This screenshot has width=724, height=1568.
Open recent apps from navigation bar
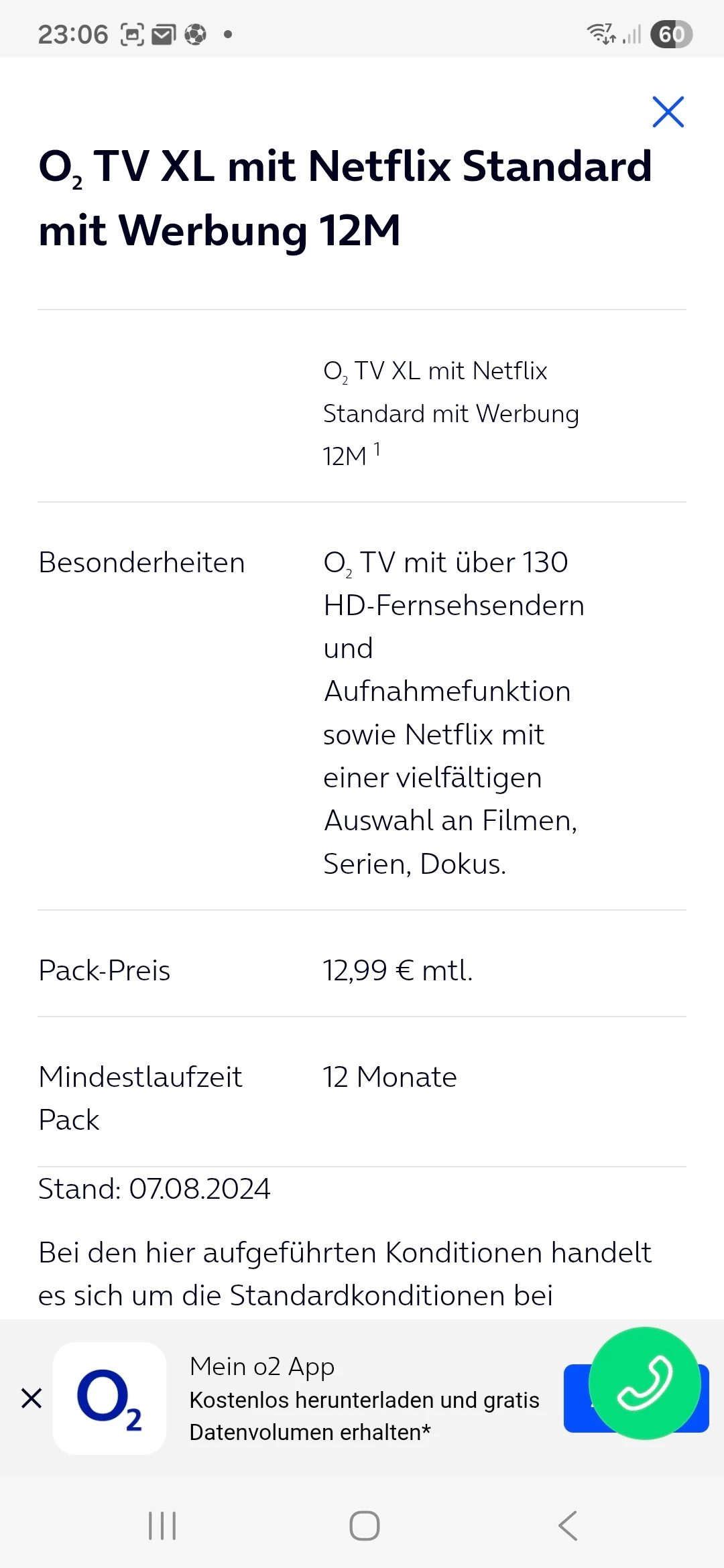pos(162,1526)
